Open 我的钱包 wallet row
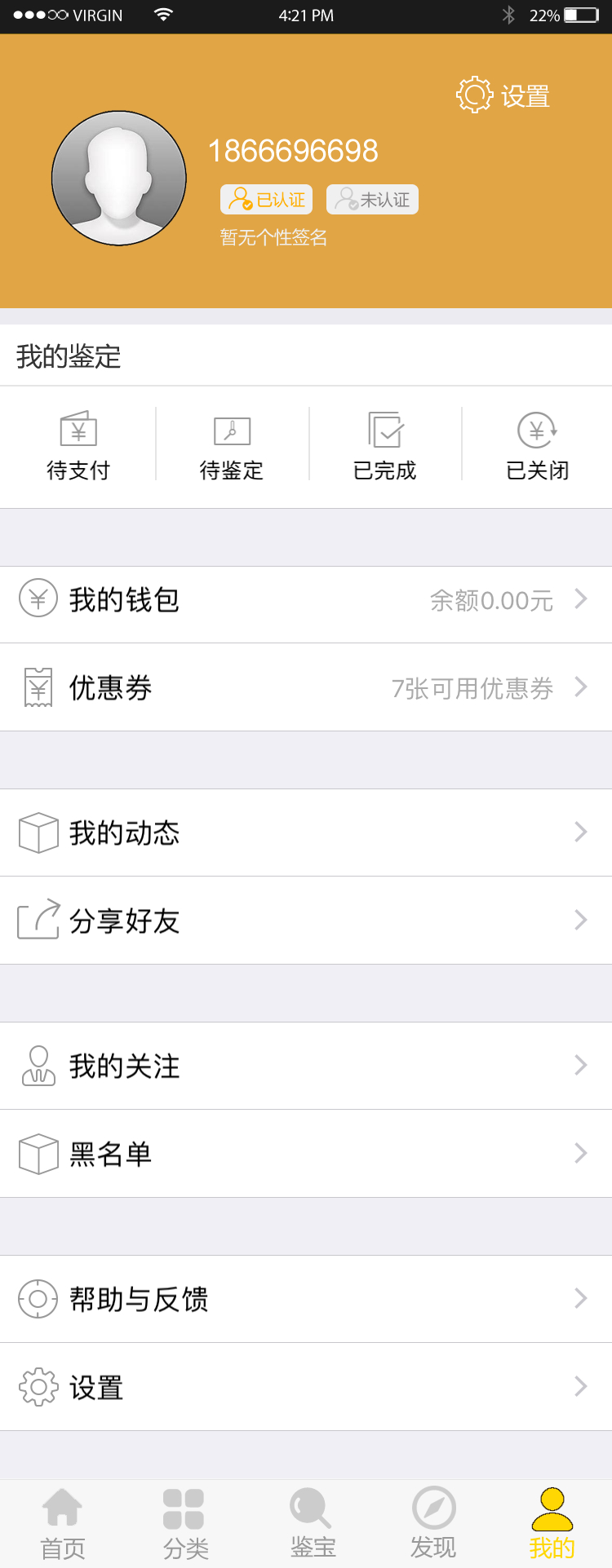612x1568 pixels. pos(306,601)
